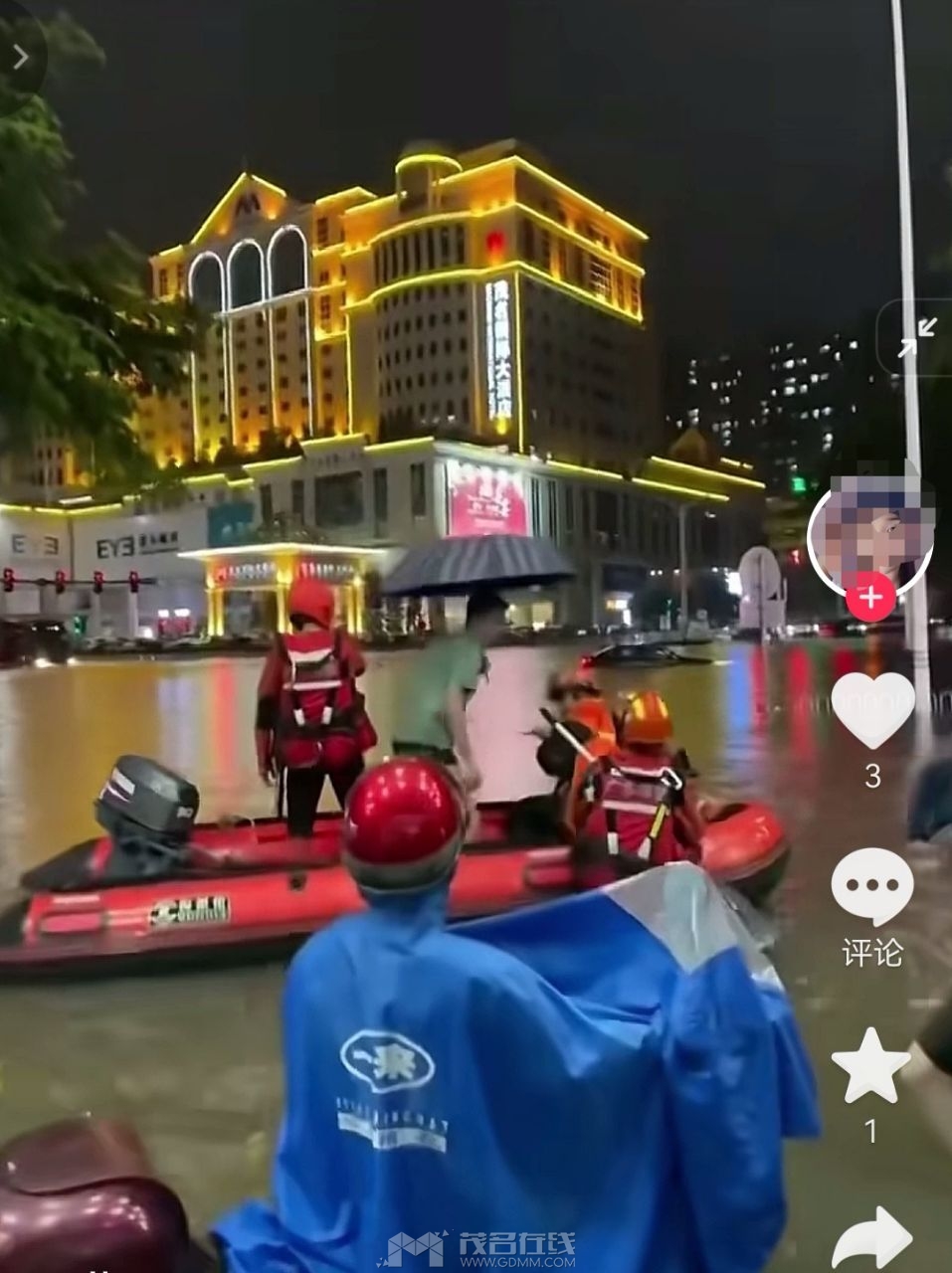Open the 评论 comments bubble
Screen dimensions: 952x1273
pyautogui.click(x=871, y=886)
